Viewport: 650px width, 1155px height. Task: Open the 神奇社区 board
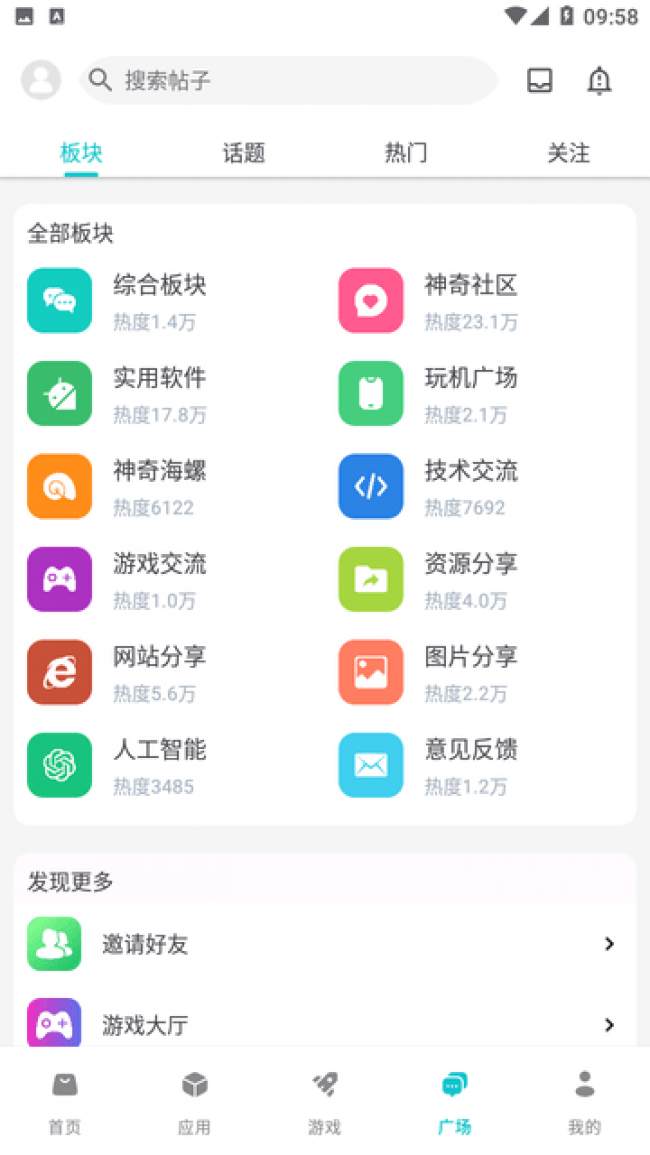click(471, 300)
